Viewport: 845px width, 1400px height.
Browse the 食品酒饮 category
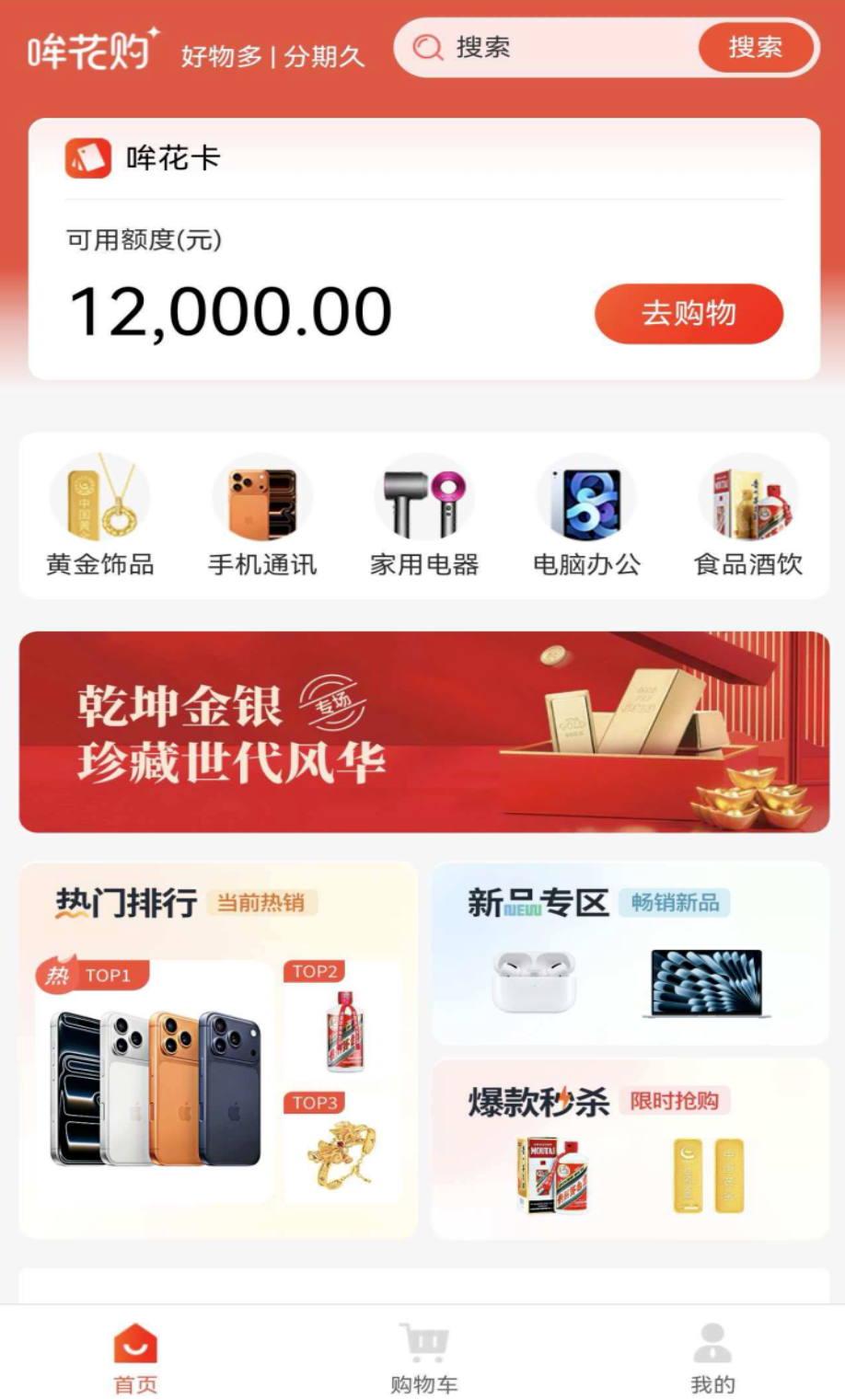coord(748,517)
